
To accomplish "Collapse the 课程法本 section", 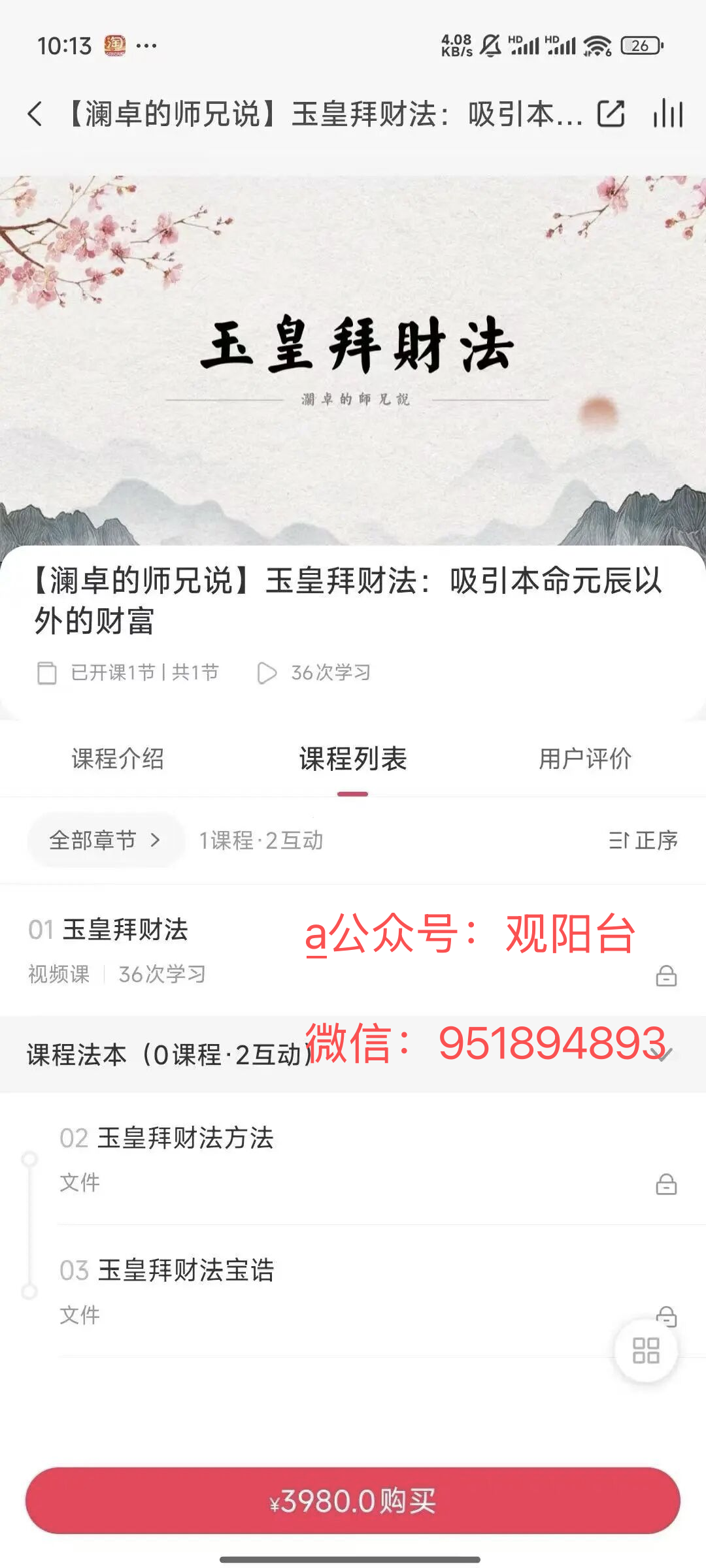I will pyautogui.click(x=664, y=1054).
